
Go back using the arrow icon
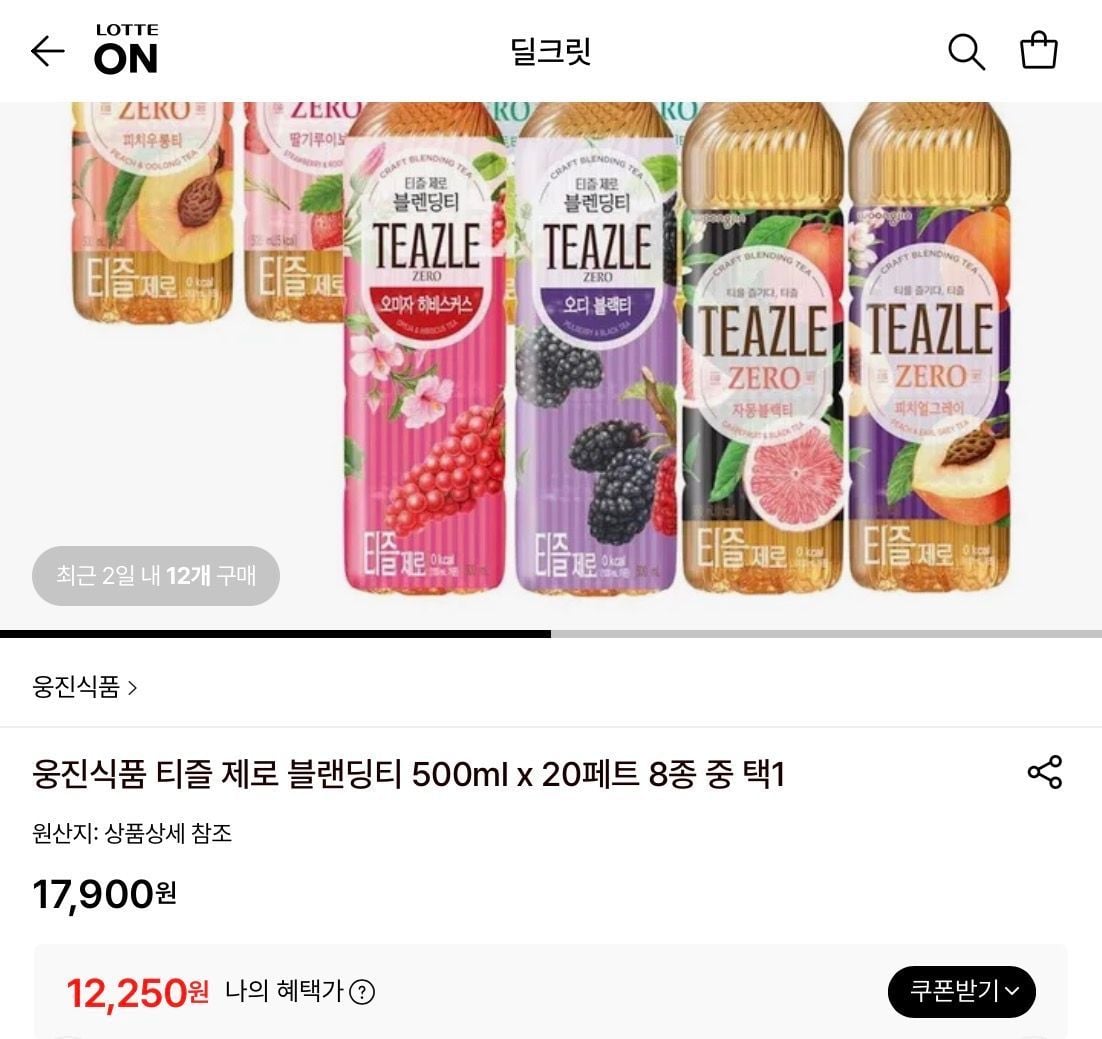[47, 51]
